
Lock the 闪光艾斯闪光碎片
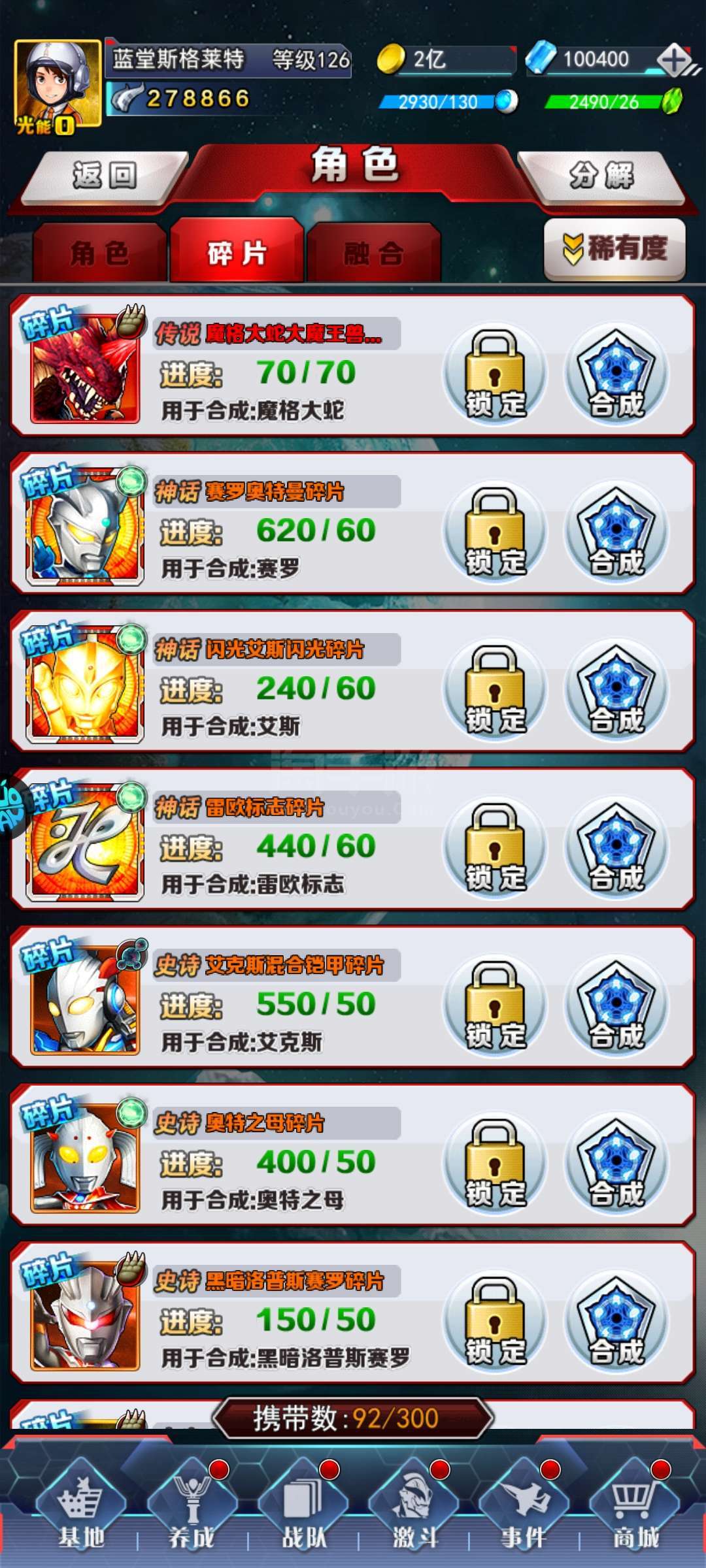click(x=495, y=691)
